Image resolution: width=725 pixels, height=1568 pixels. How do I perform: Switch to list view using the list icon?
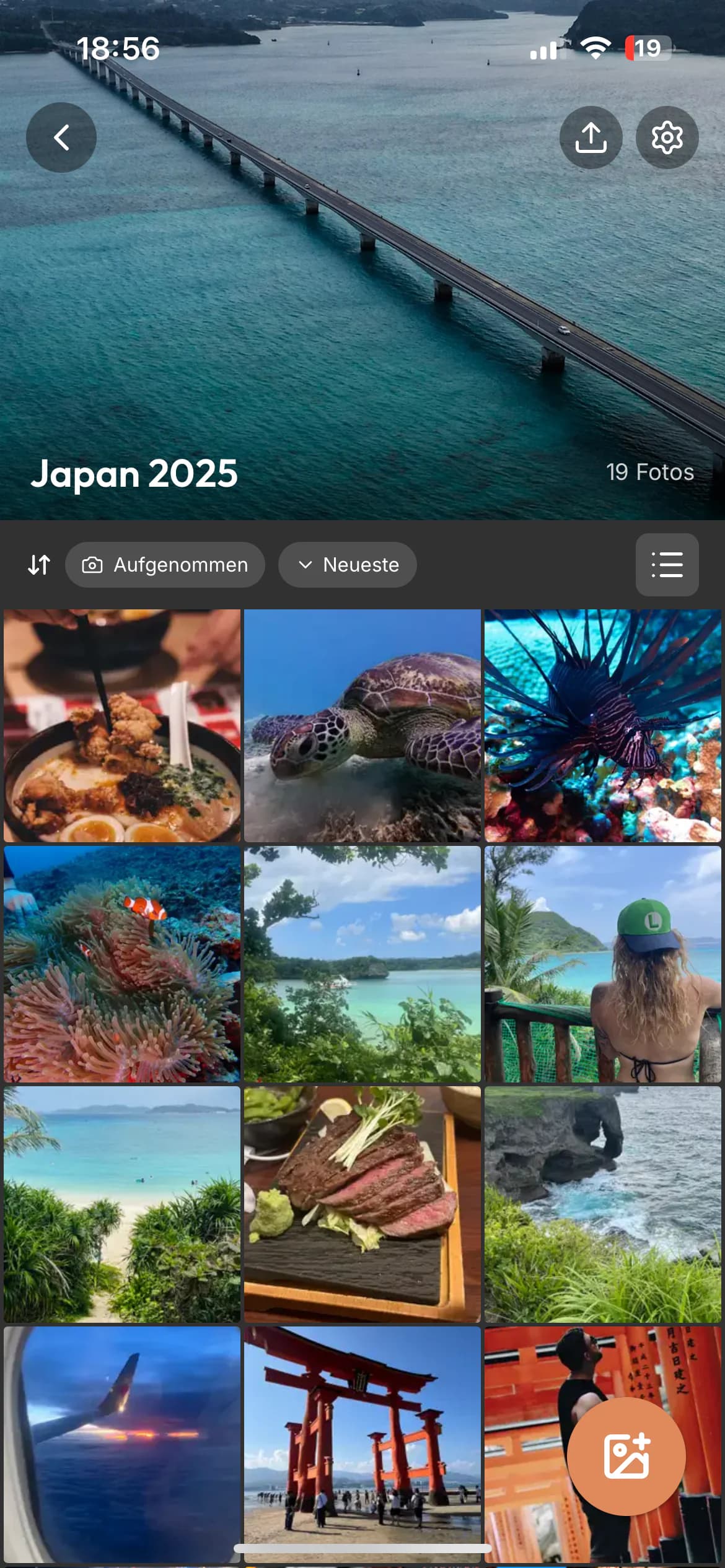click(667, 564)
